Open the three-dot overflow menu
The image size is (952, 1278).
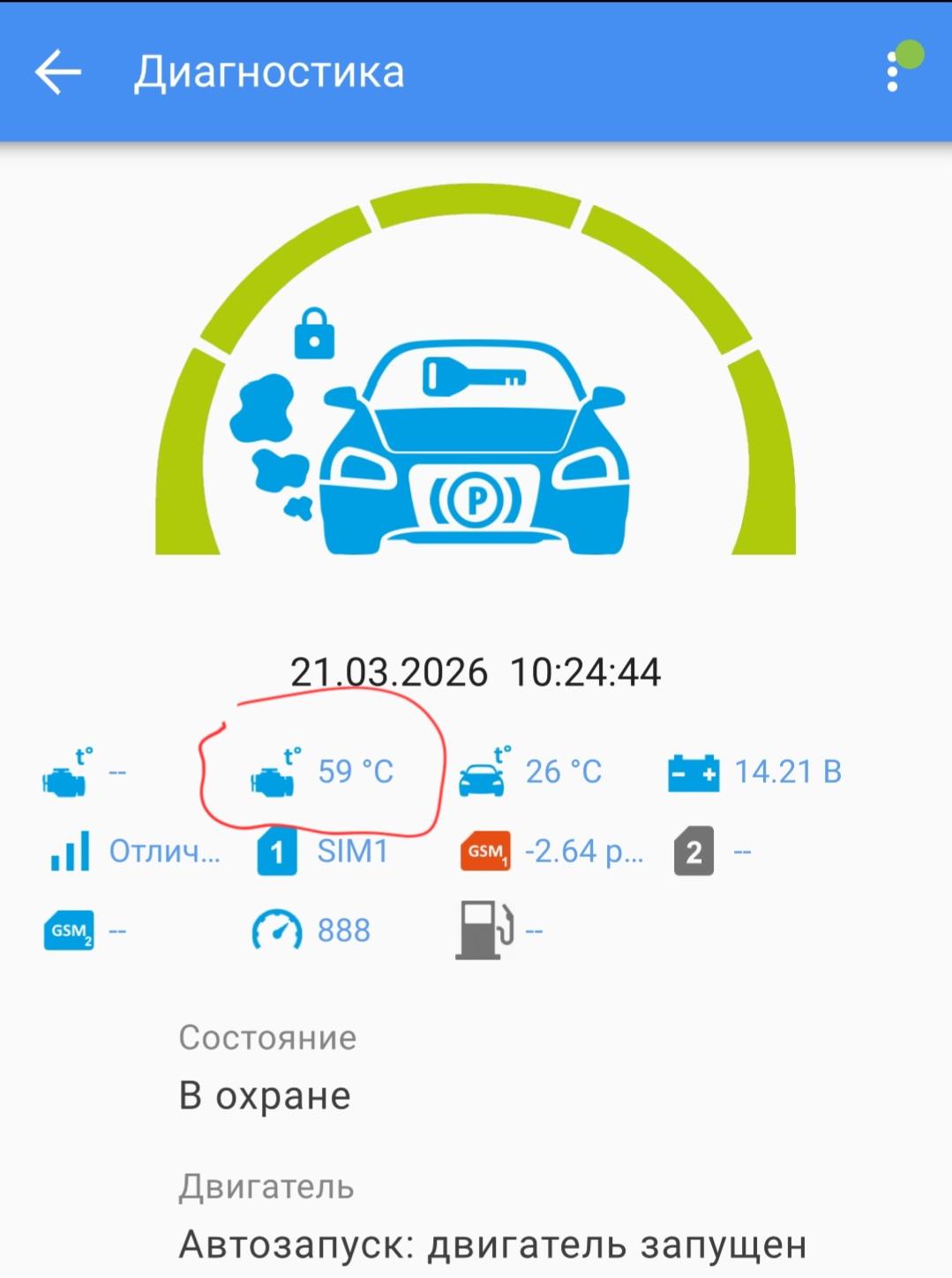(893, 71)
